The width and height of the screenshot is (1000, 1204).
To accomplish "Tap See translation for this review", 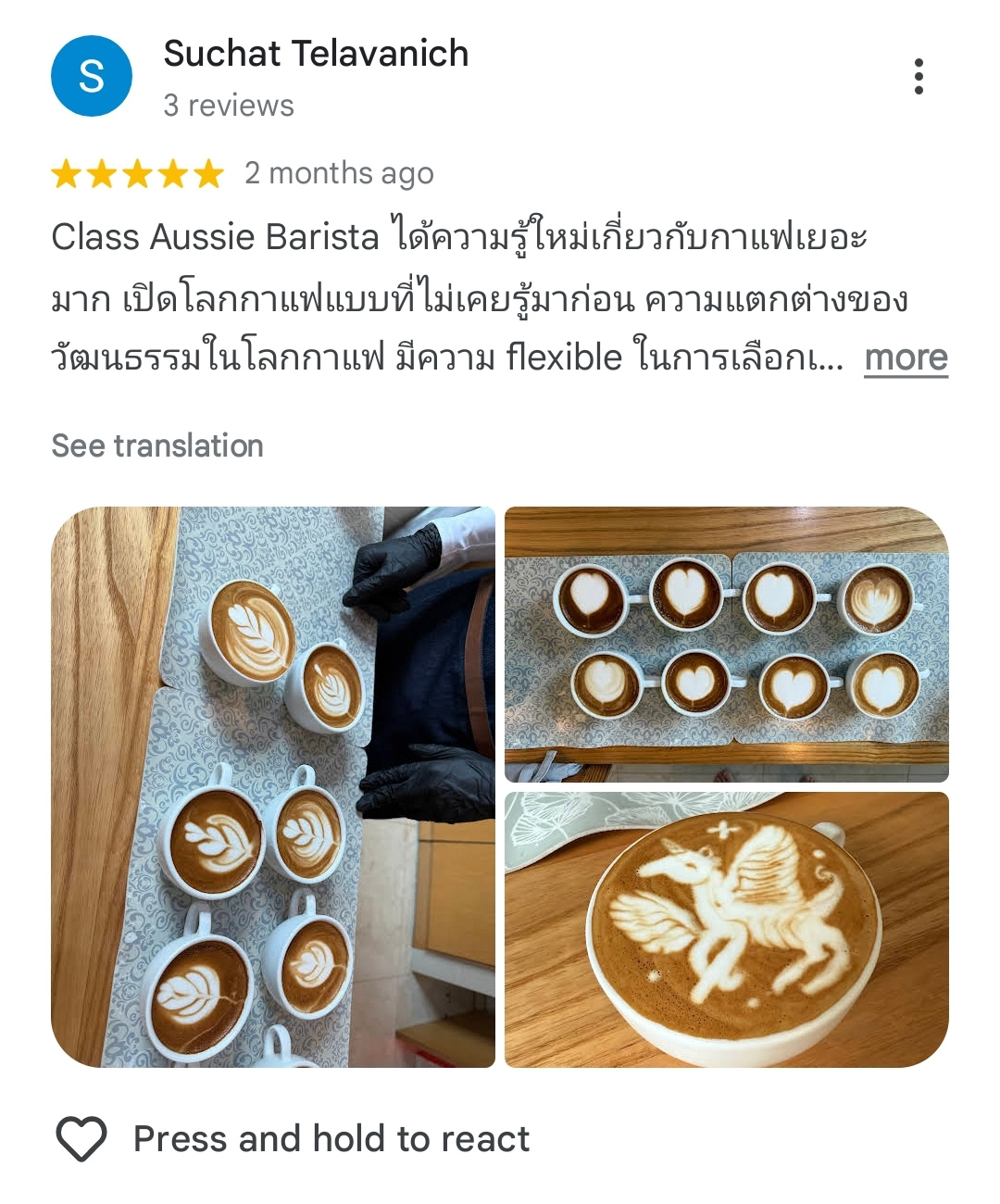I will [x=157, y=445].
